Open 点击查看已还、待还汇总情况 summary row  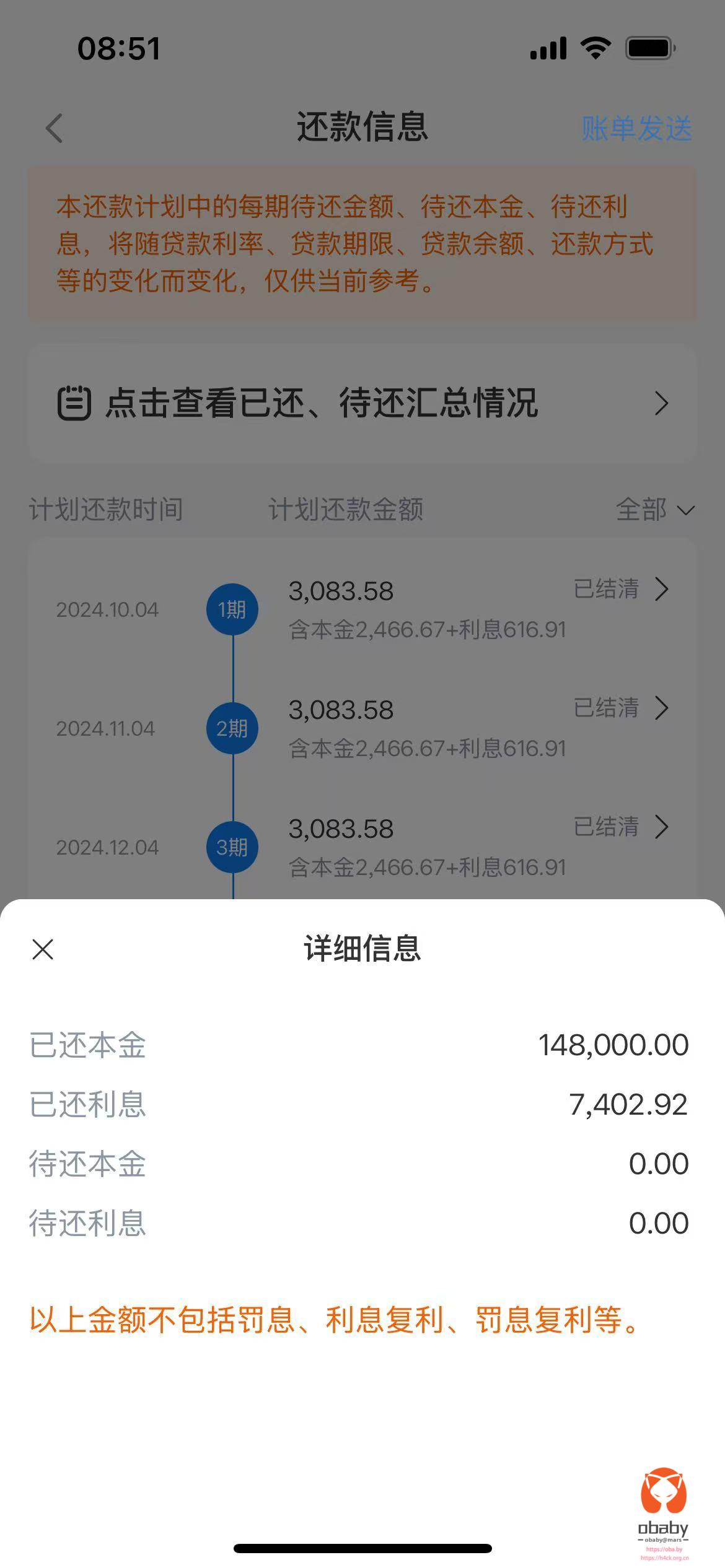[x=362, y=403]
